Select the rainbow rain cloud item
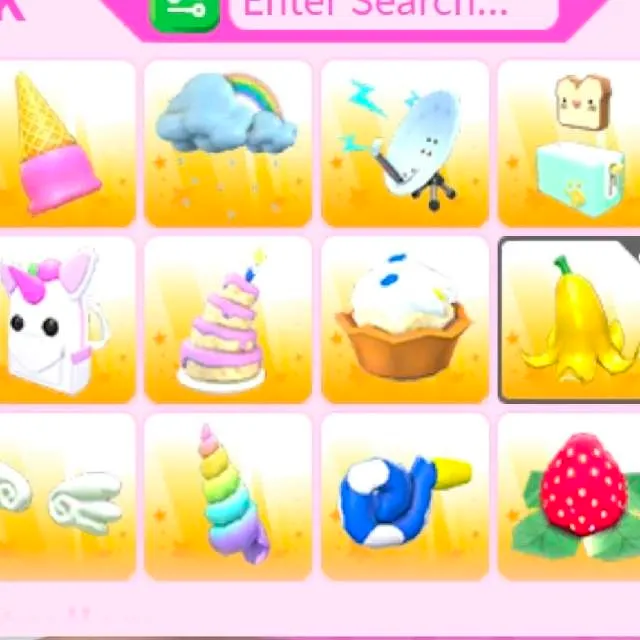 [x=228, y=143]
